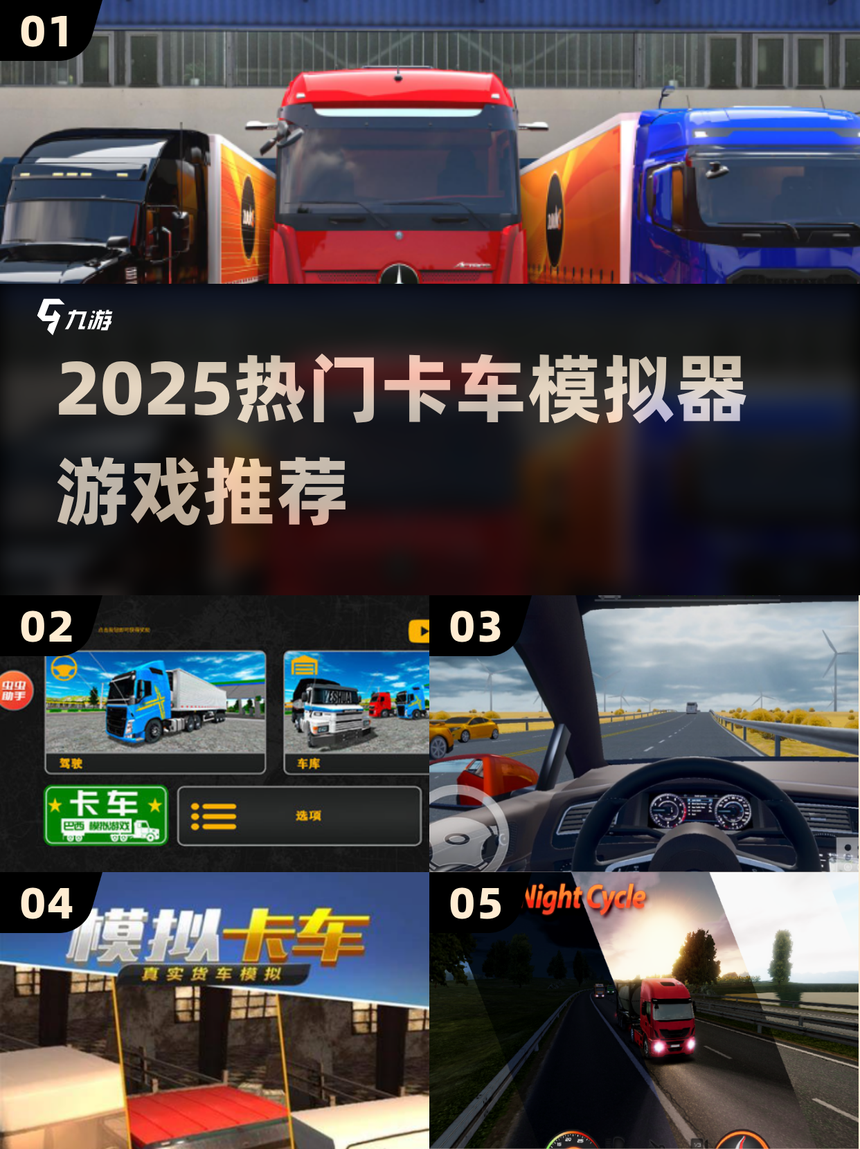
Task: Toggle Night Cycle mode in panel 05
Action: coord(580,899)
